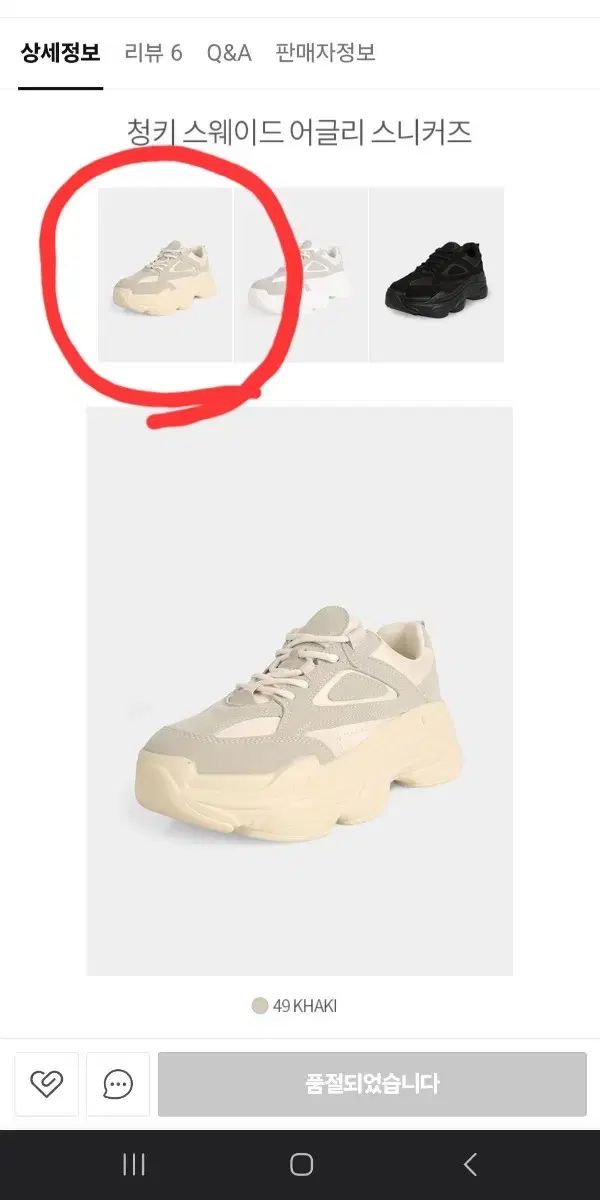Viewport: 600px width, 1200px height.
Task: Switch to the 판매자정보 tab
Action: tap(326, 53)
